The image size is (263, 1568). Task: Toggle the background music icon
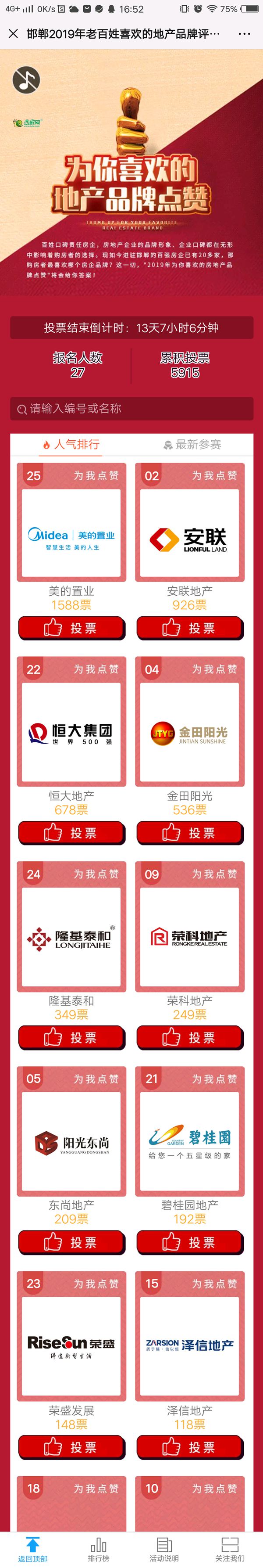tap(26, 80)
